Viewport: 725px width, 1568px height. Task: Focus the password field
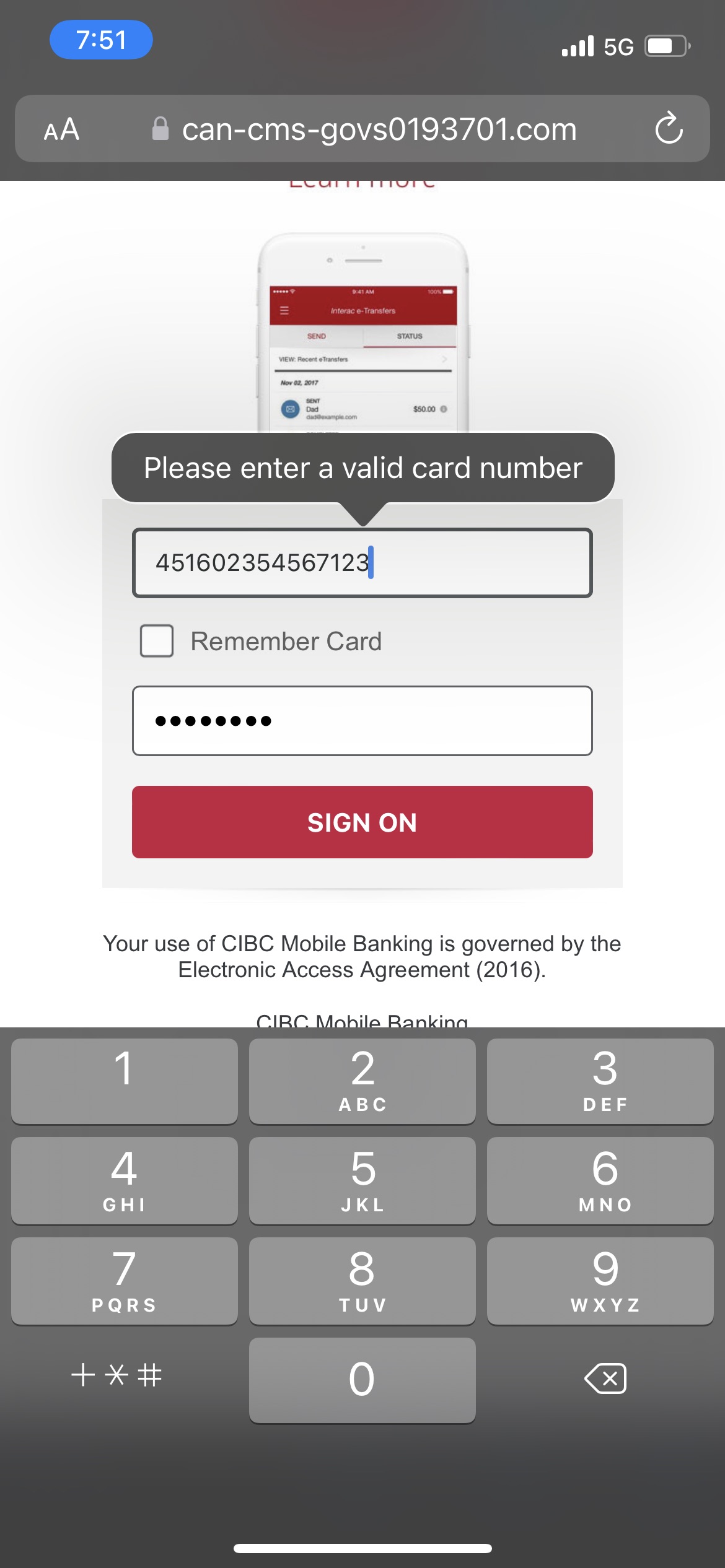click(362, 721)
